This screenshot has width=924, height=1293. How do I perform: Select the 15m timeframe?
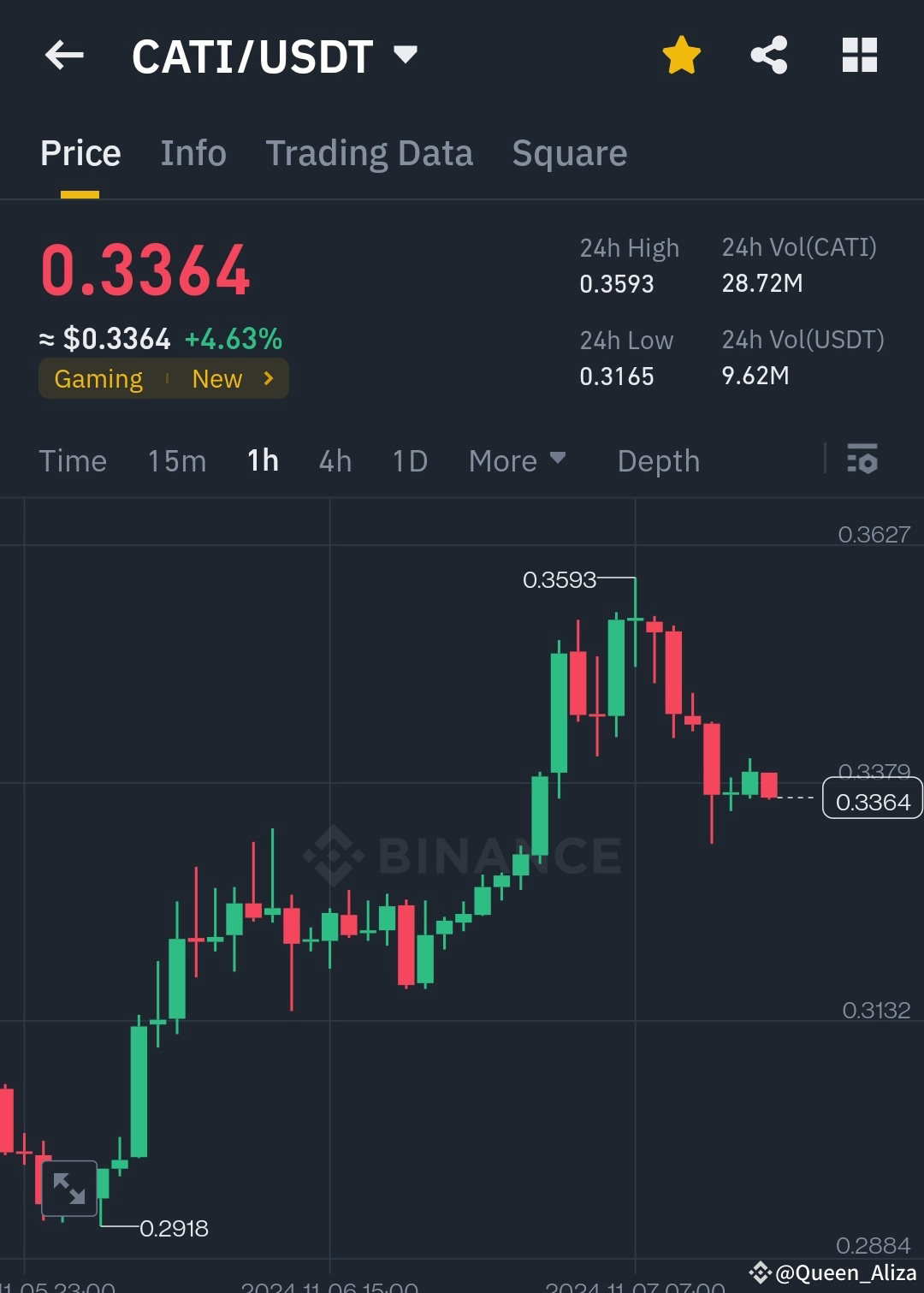click(175, 460)
